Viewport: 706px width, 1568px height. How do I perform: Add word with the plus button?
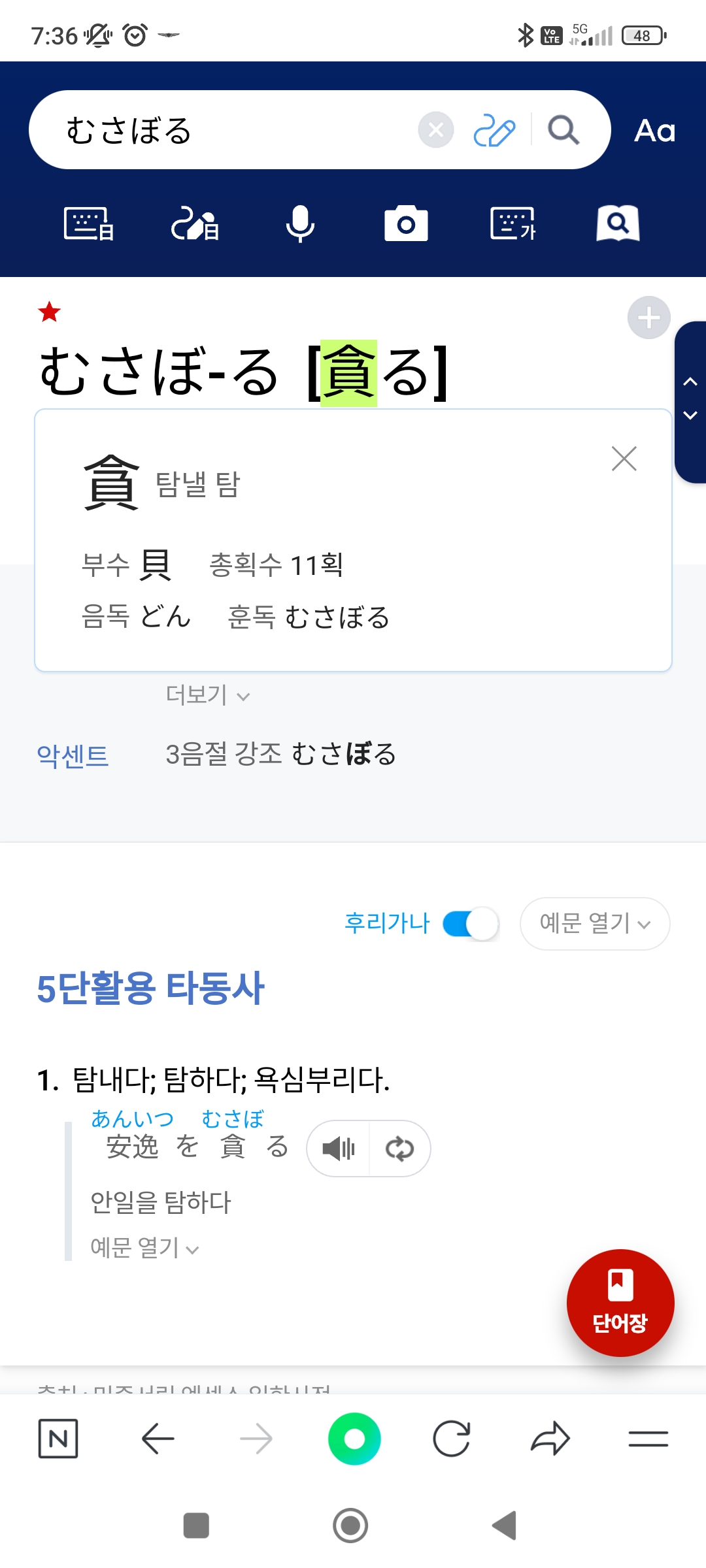[x=648, y=318]
